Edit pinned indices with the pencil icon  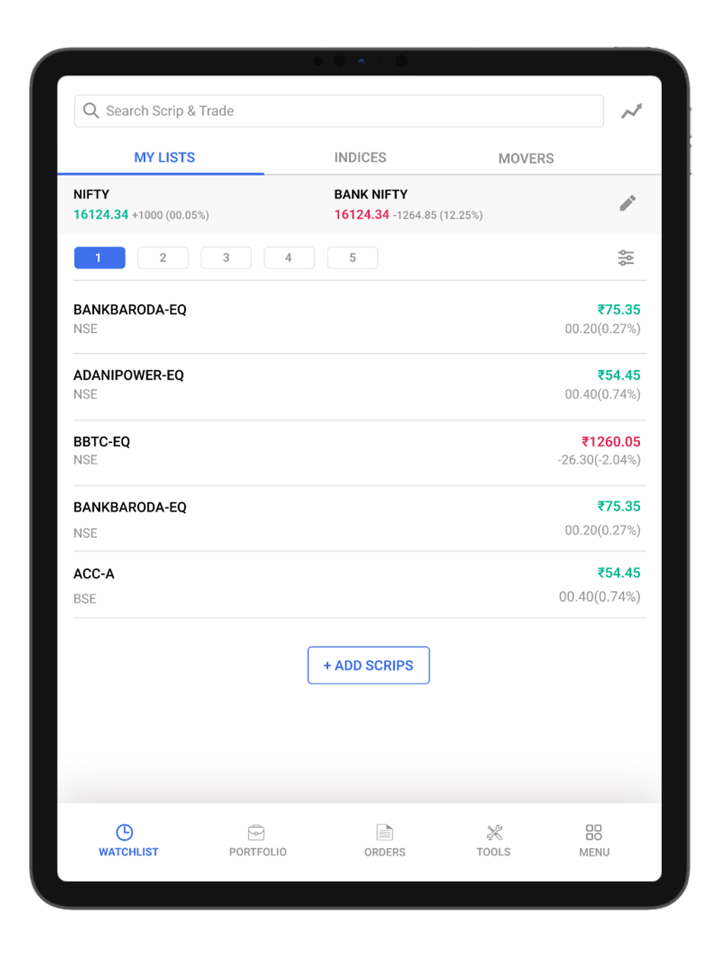point(627,203)
